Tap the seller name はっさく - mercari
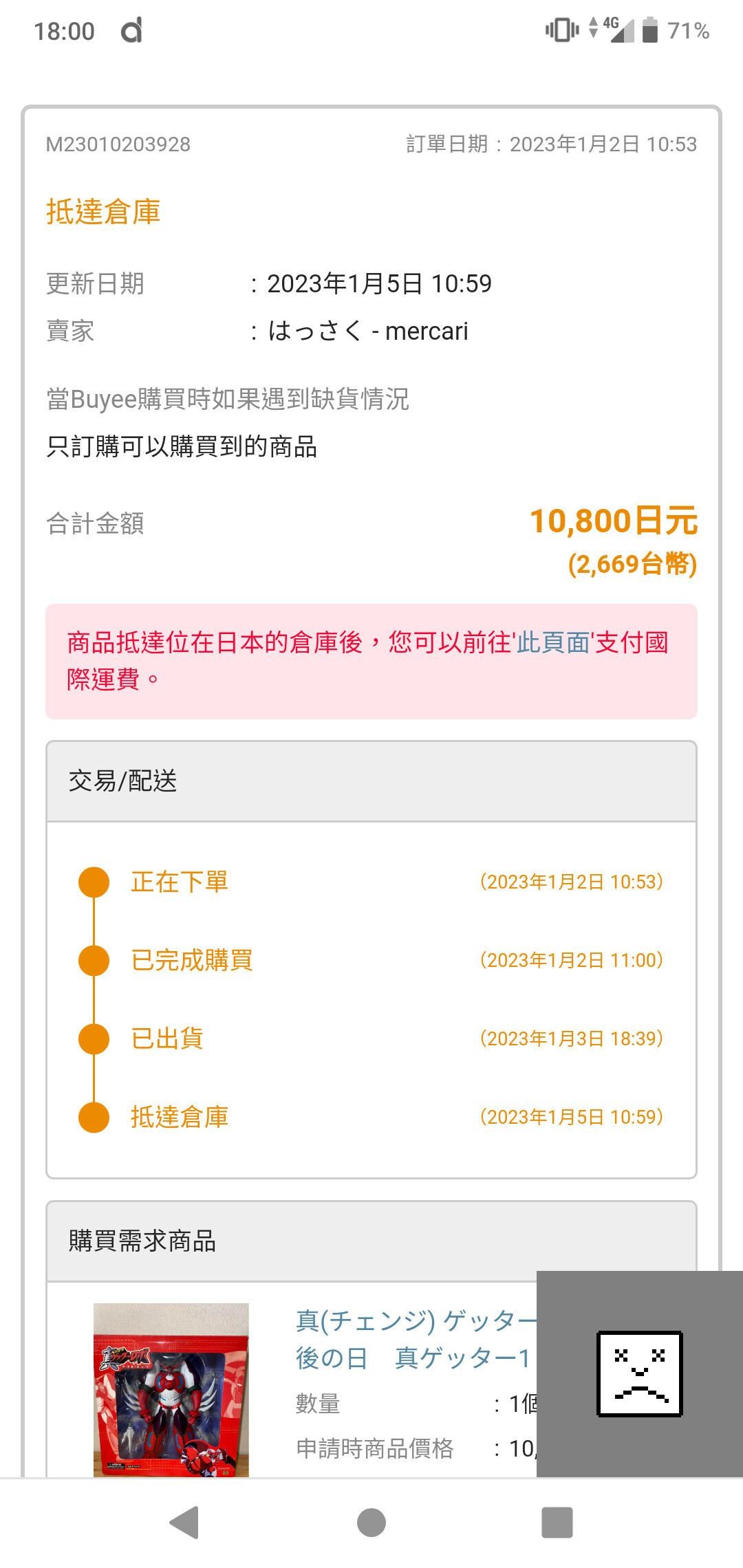 (x=369, y=331)
